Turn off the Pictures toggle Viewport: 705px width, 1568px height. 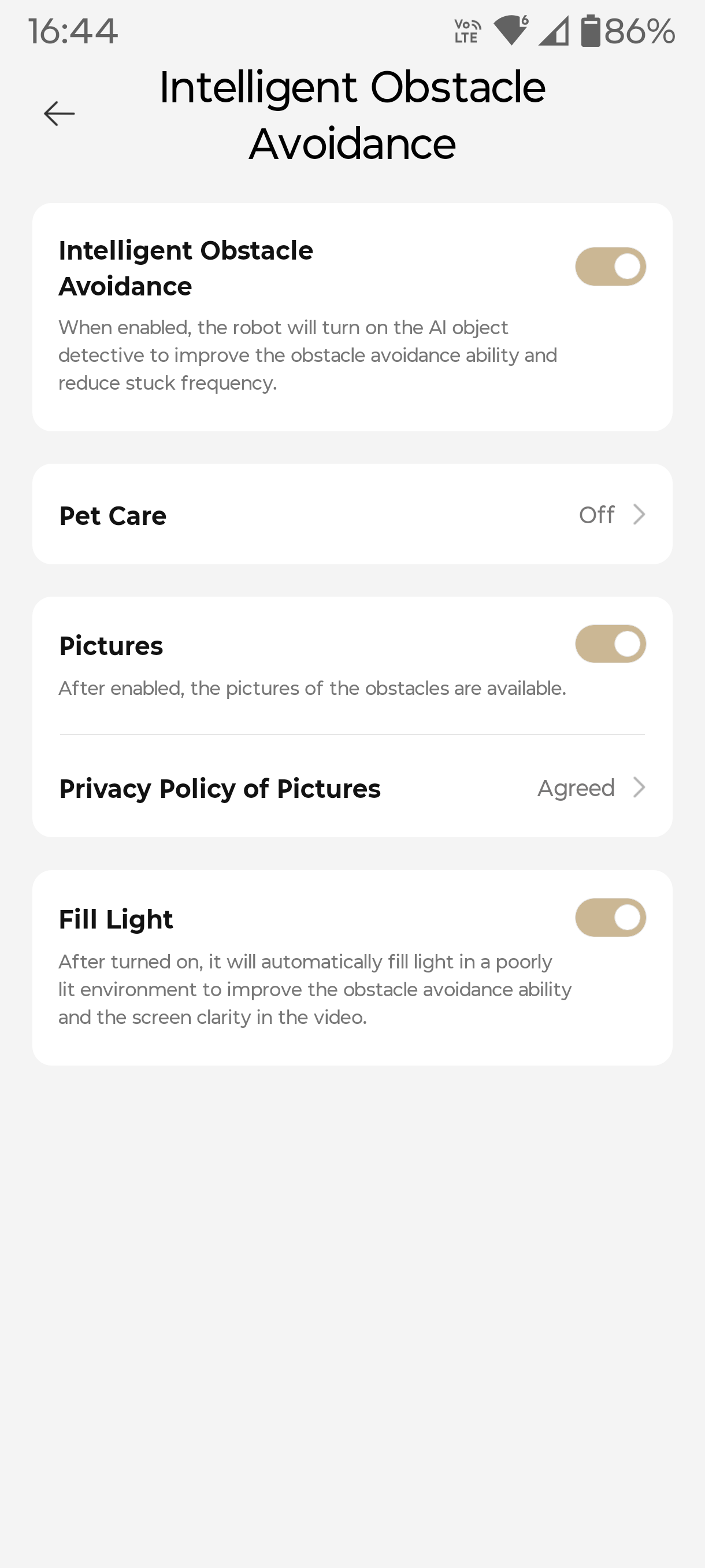click(610, 644)
